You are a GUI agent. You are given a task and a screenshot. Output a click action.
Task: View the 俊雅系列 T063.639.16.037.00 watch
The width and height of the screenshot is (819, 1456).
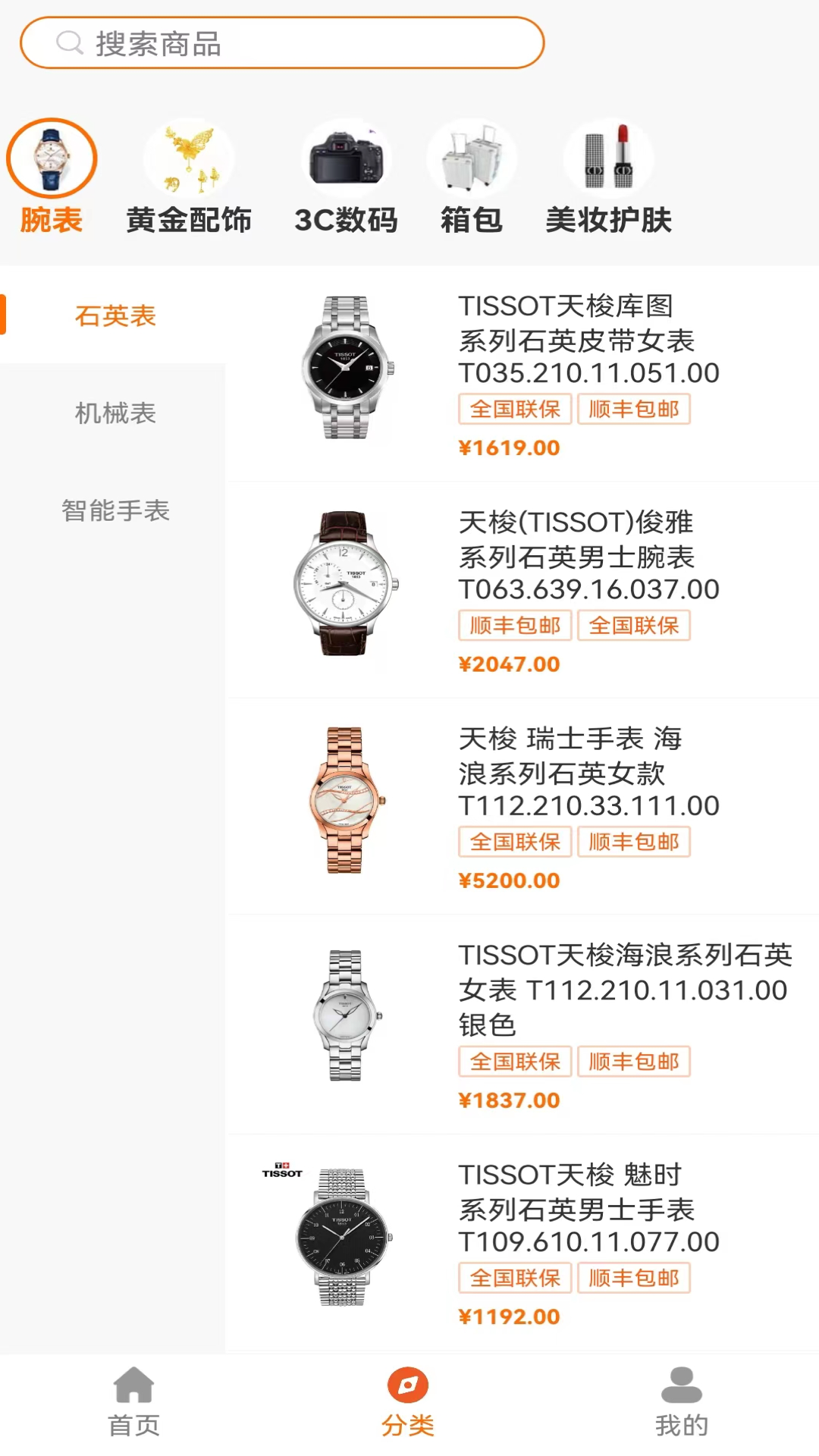pos(522,589)
